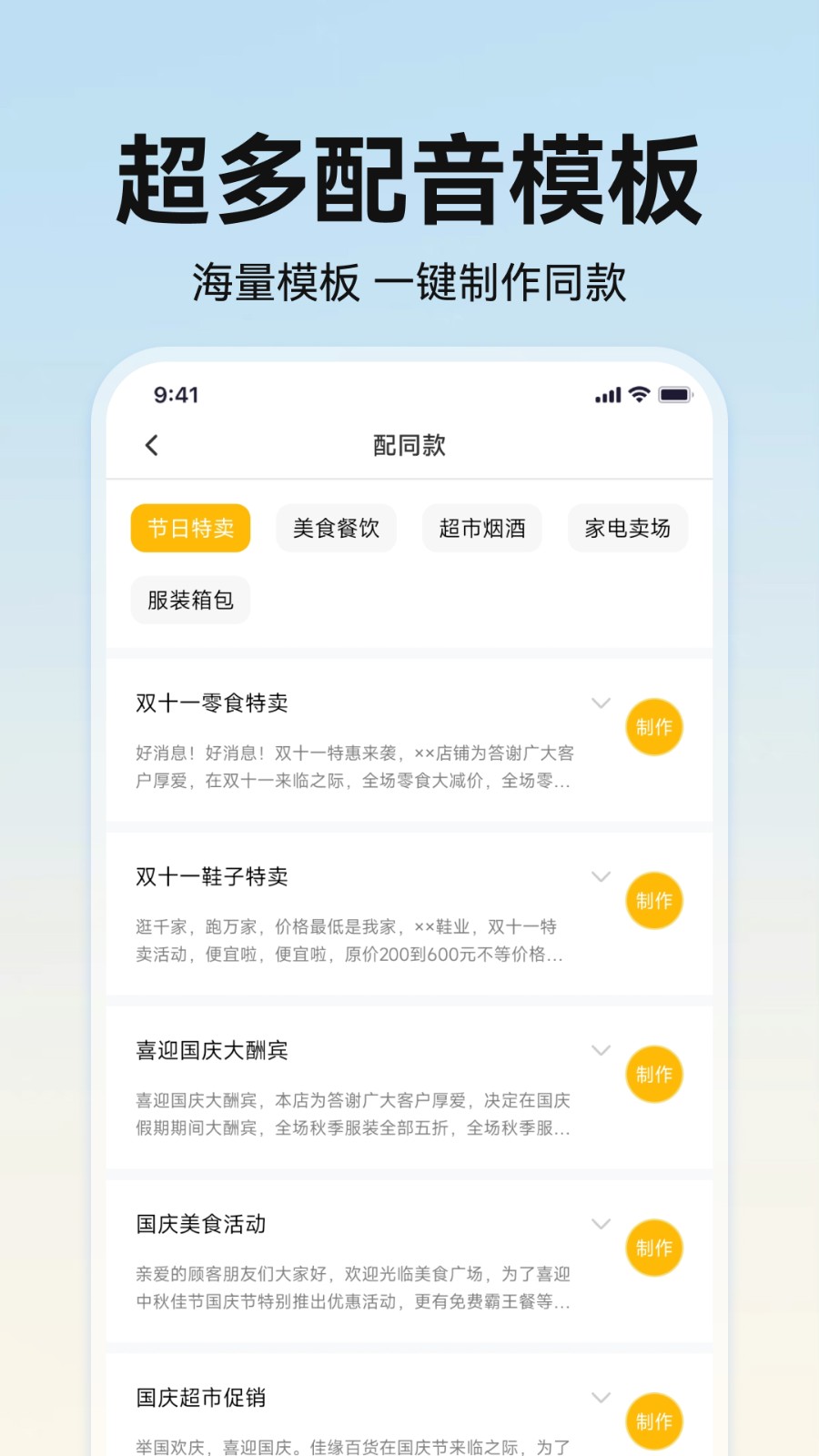Tap the 制作 icon for 双十一零食特卖
The width and height of the screenshot is (819, 1456).
(x=653, y=727)
